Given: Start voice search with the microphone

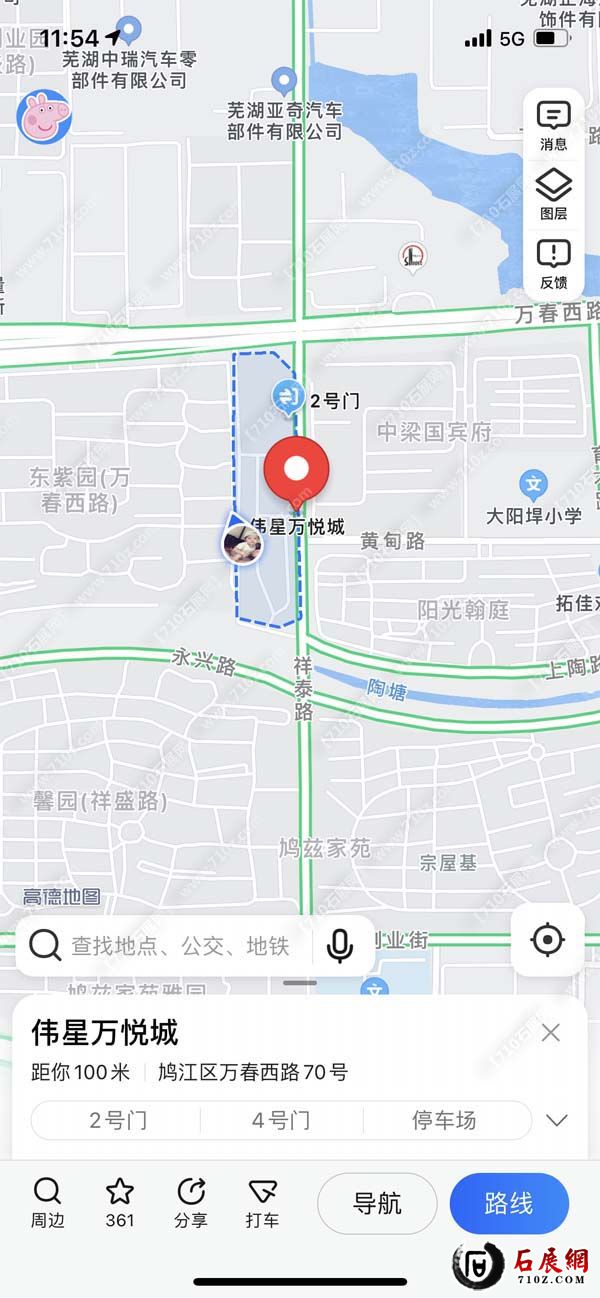Looking at the screenshot, I should click(x=340, y=945).
